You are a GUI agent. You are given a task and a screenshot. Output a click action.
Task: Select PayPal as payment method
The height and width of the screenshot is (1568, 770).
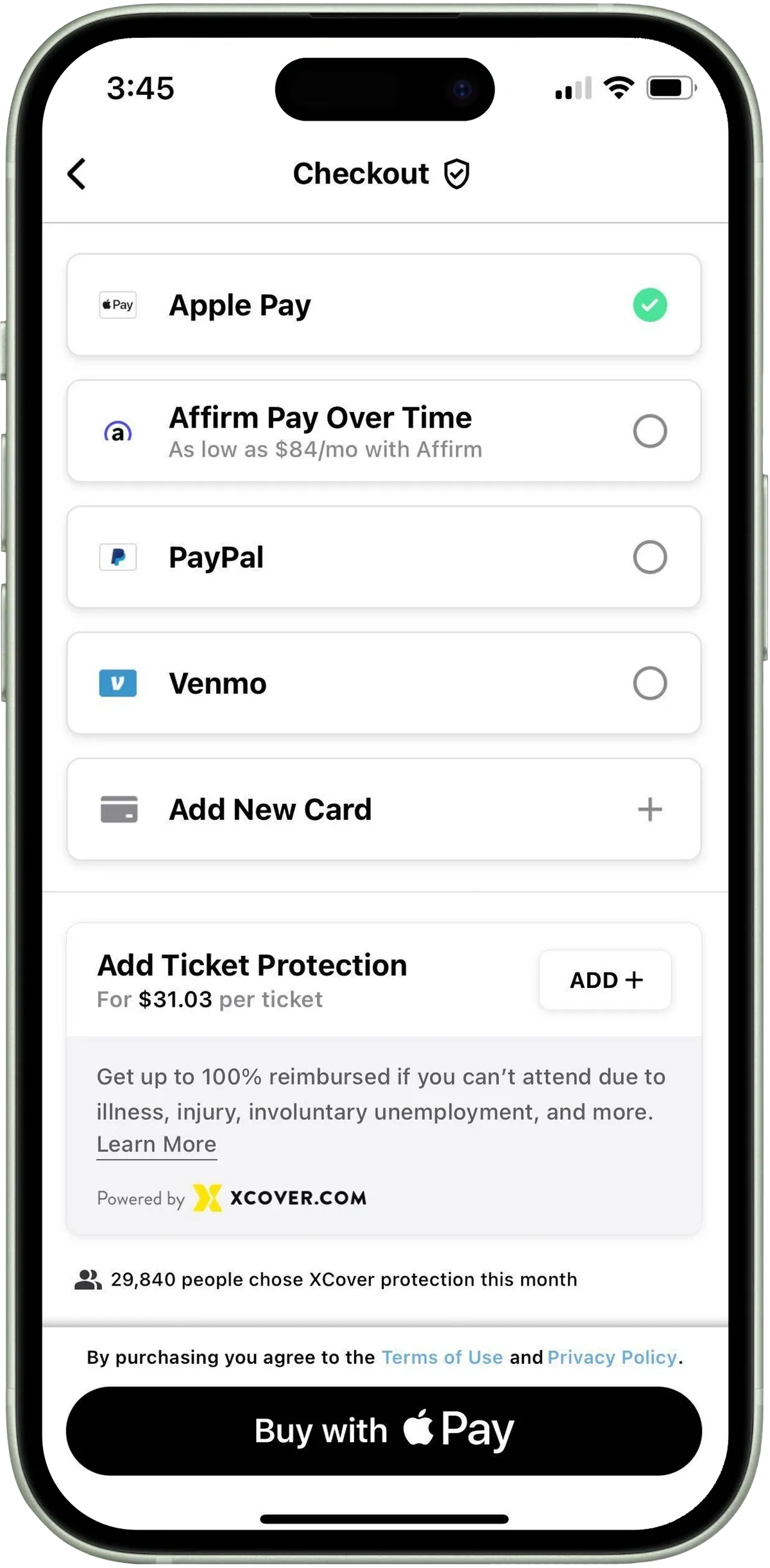(x=384, y=557)
